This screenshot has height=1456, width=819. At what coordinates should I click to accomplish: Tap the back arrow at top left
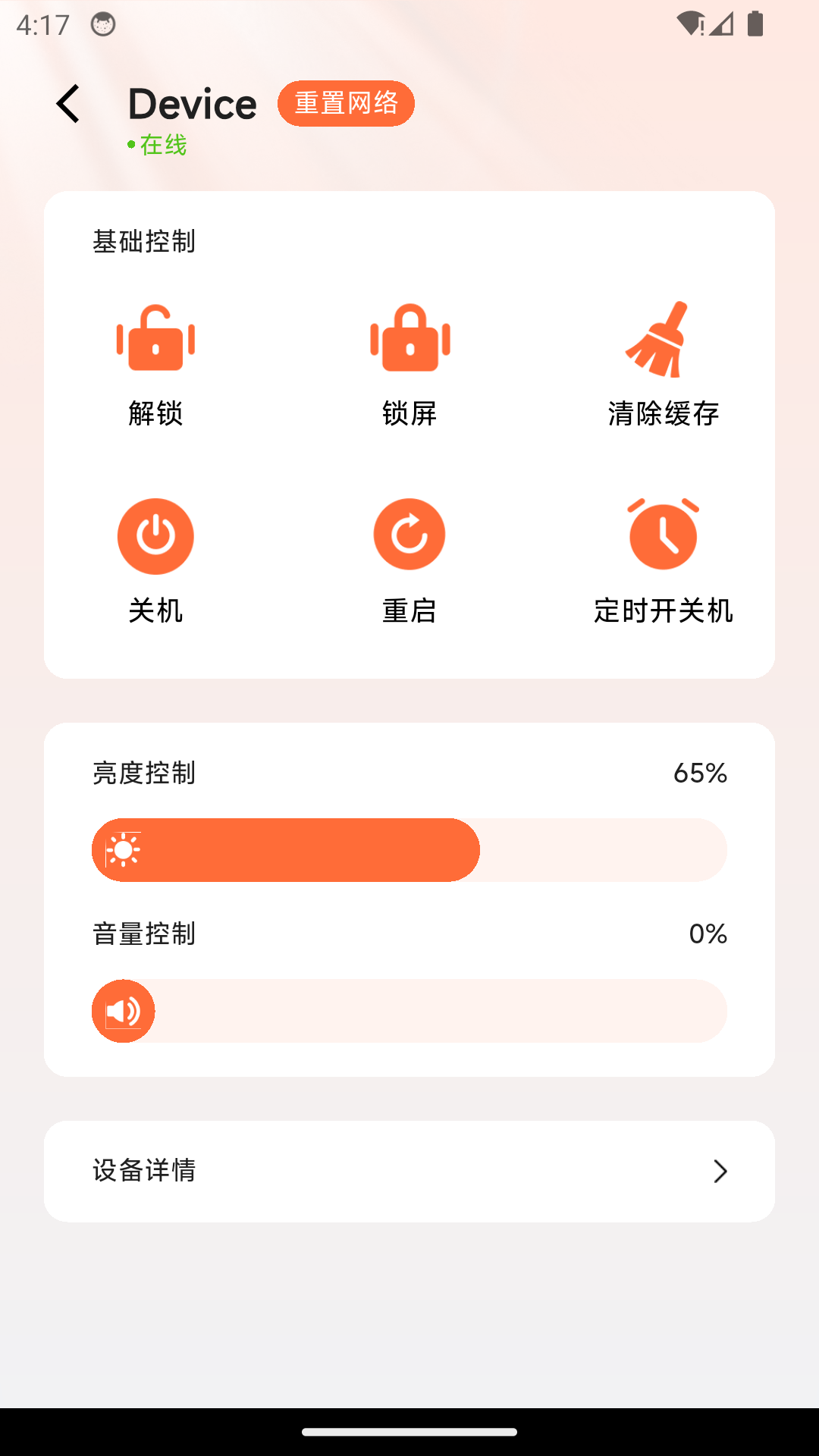coord(67,104)
